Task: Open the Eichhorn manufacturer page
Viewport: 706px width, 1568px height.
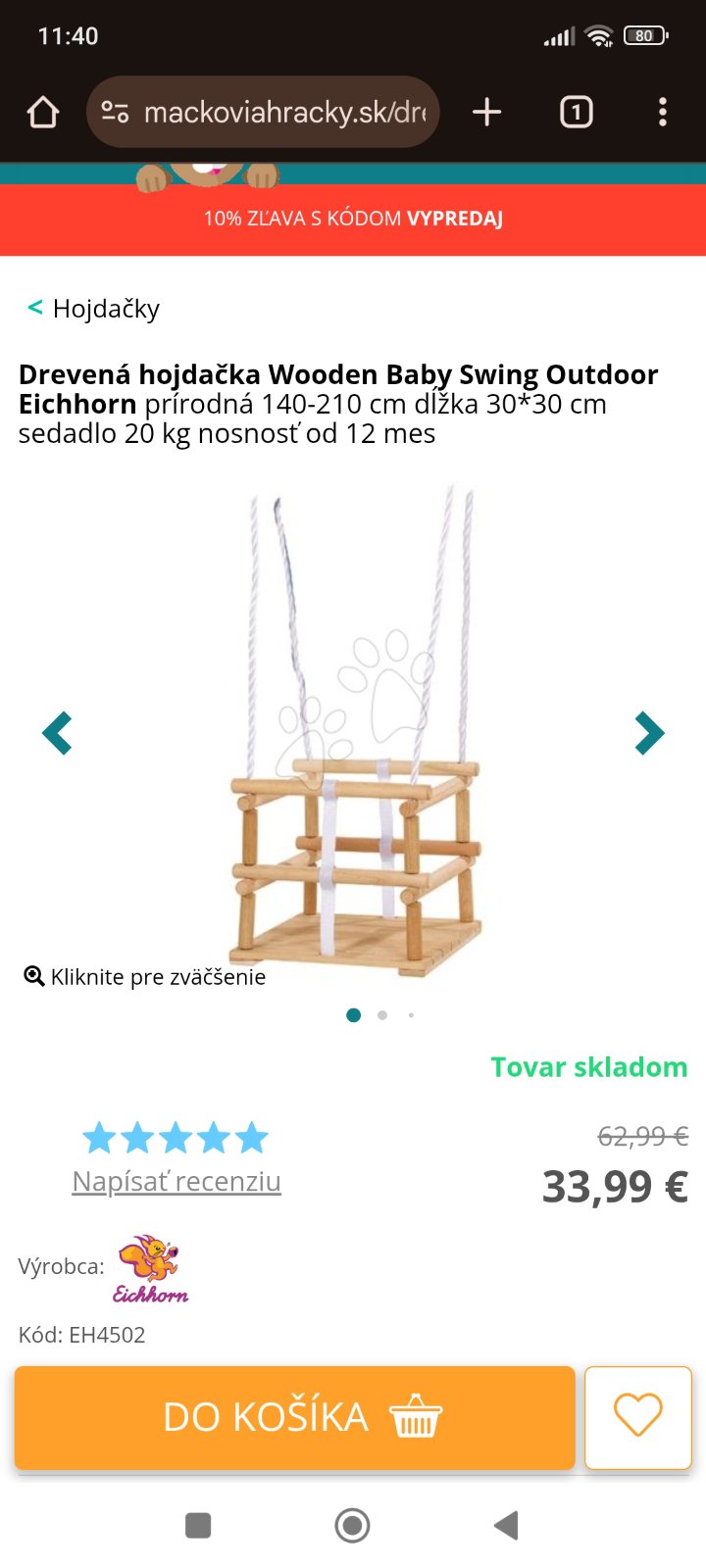Action: [x=150, y=1268]
